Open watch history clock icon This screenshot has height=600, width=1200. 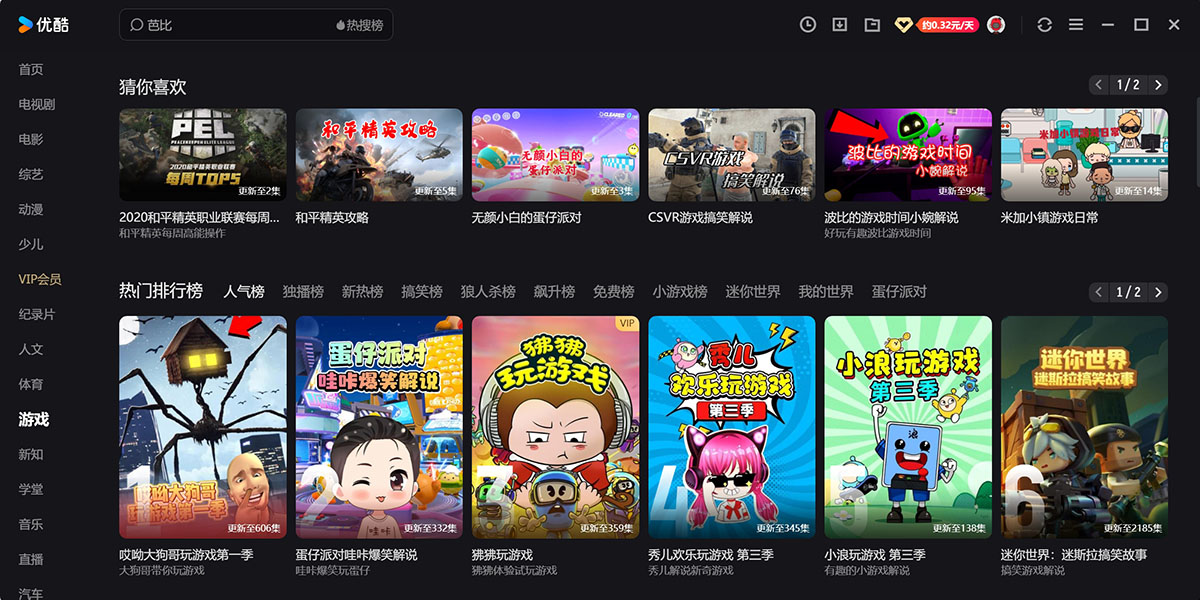[x=808, y=25]
